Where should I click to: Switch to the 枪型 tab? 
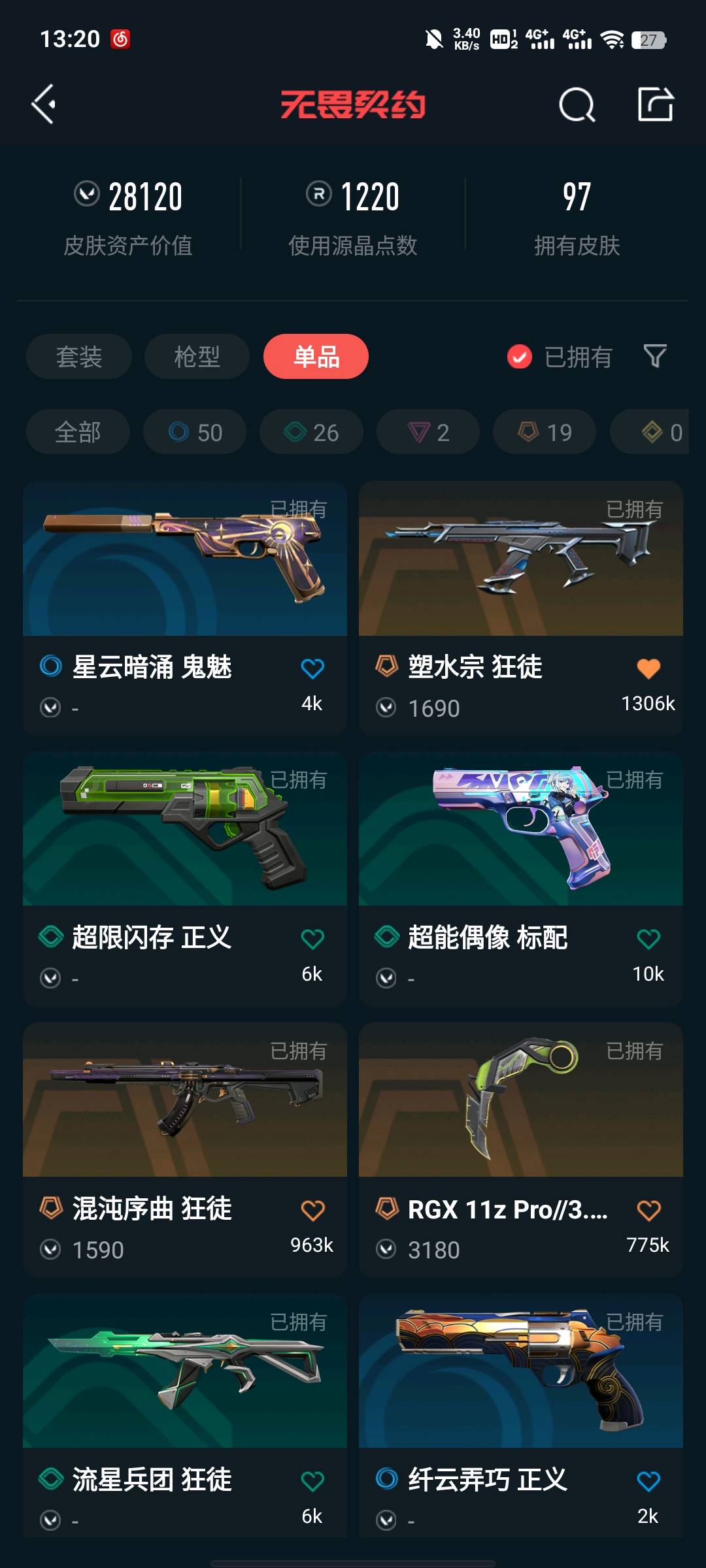click(197, 357)
